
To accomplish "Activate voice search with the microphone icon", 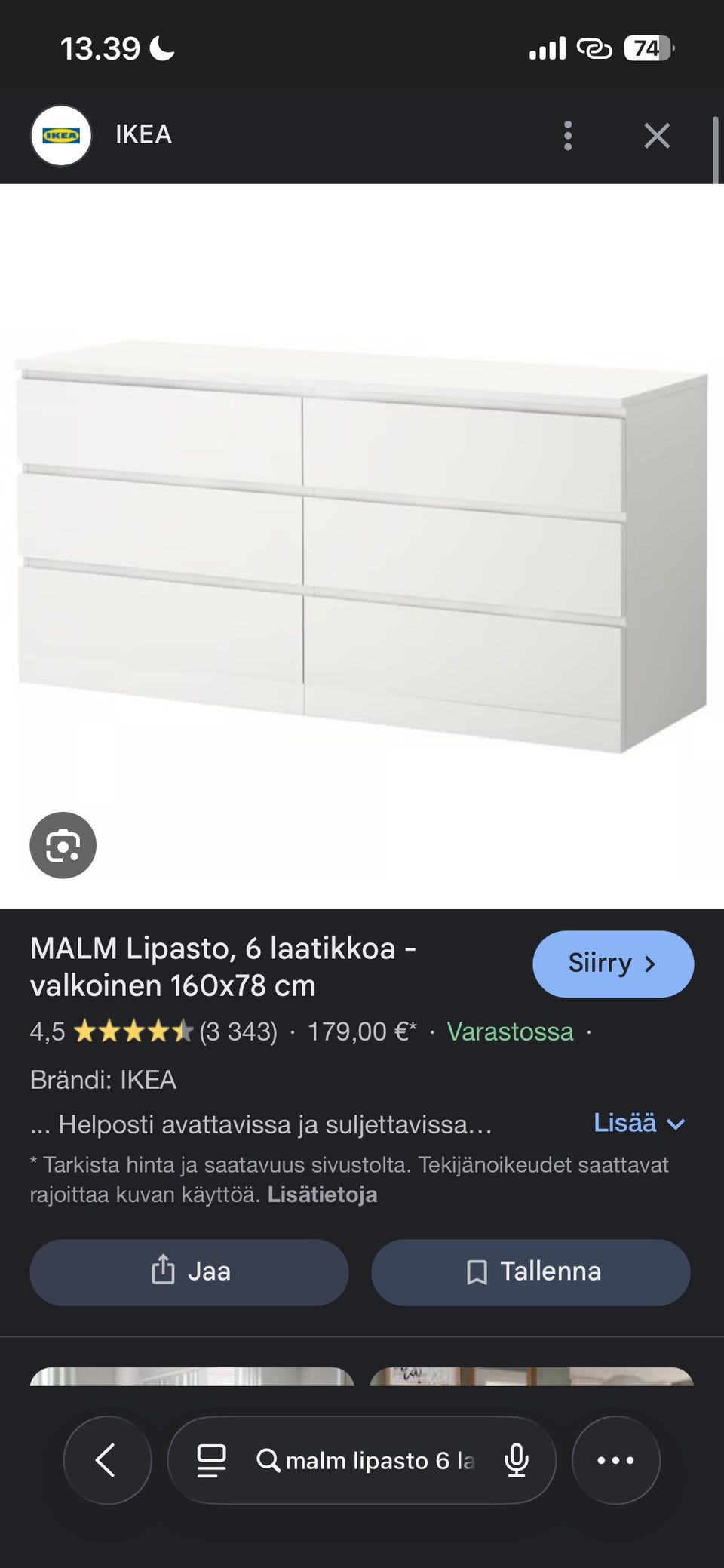I will coord(516,1460).
